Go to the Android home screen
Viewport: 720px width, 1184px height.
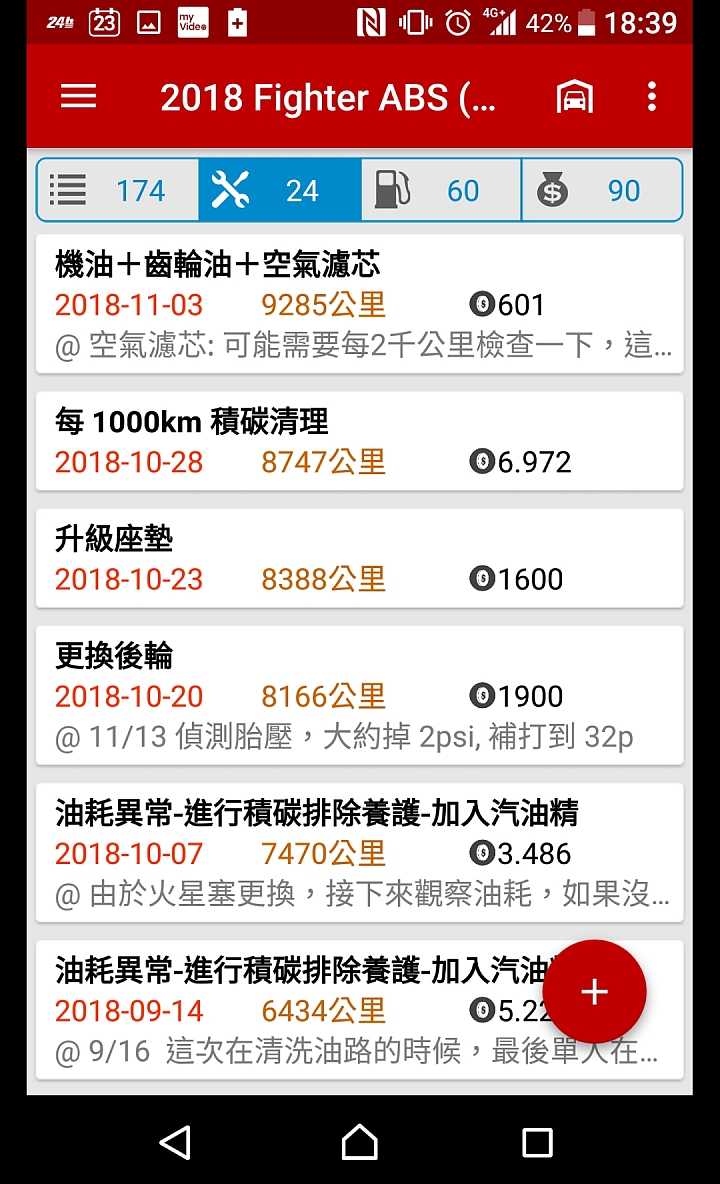coord(360,1142)
